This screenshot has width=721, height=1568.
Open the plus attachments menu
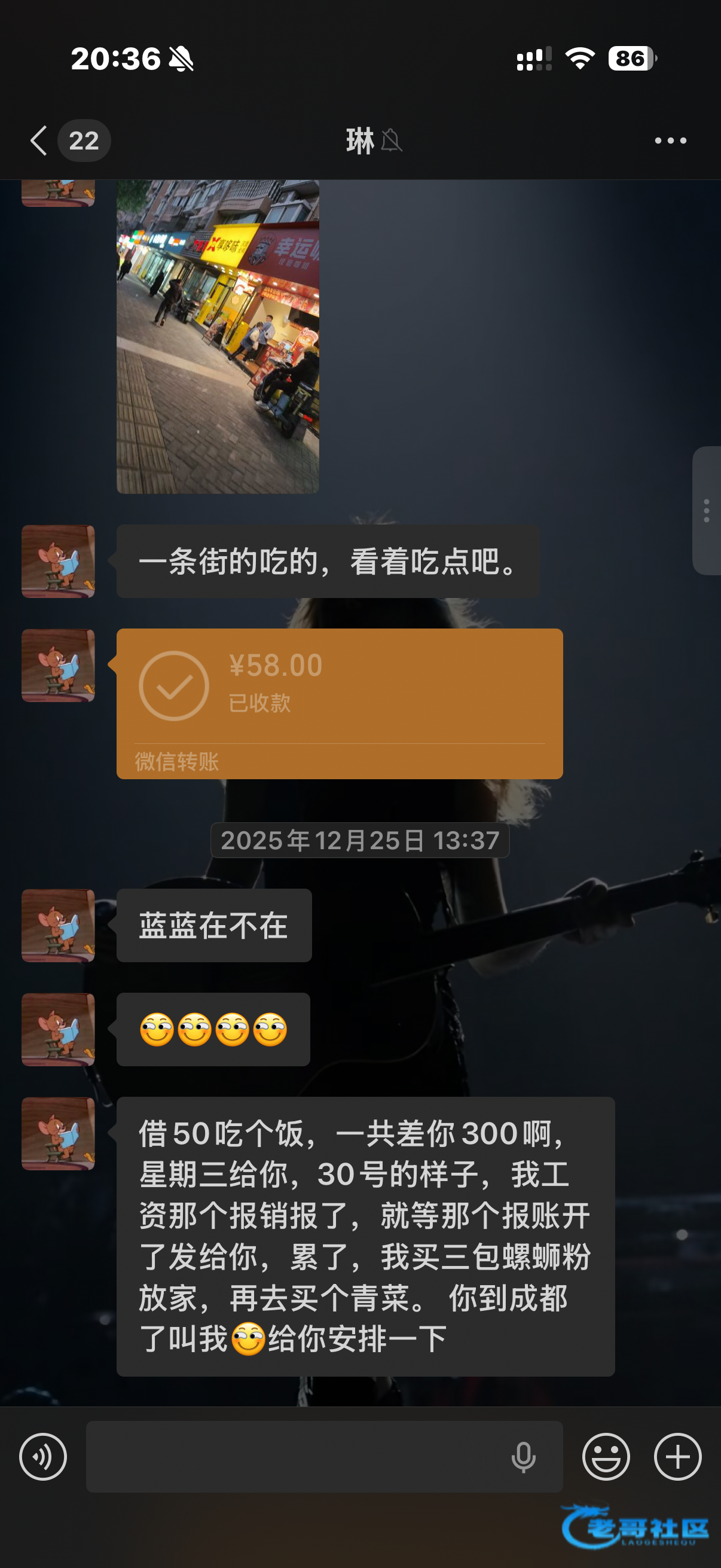[677, 1456]
